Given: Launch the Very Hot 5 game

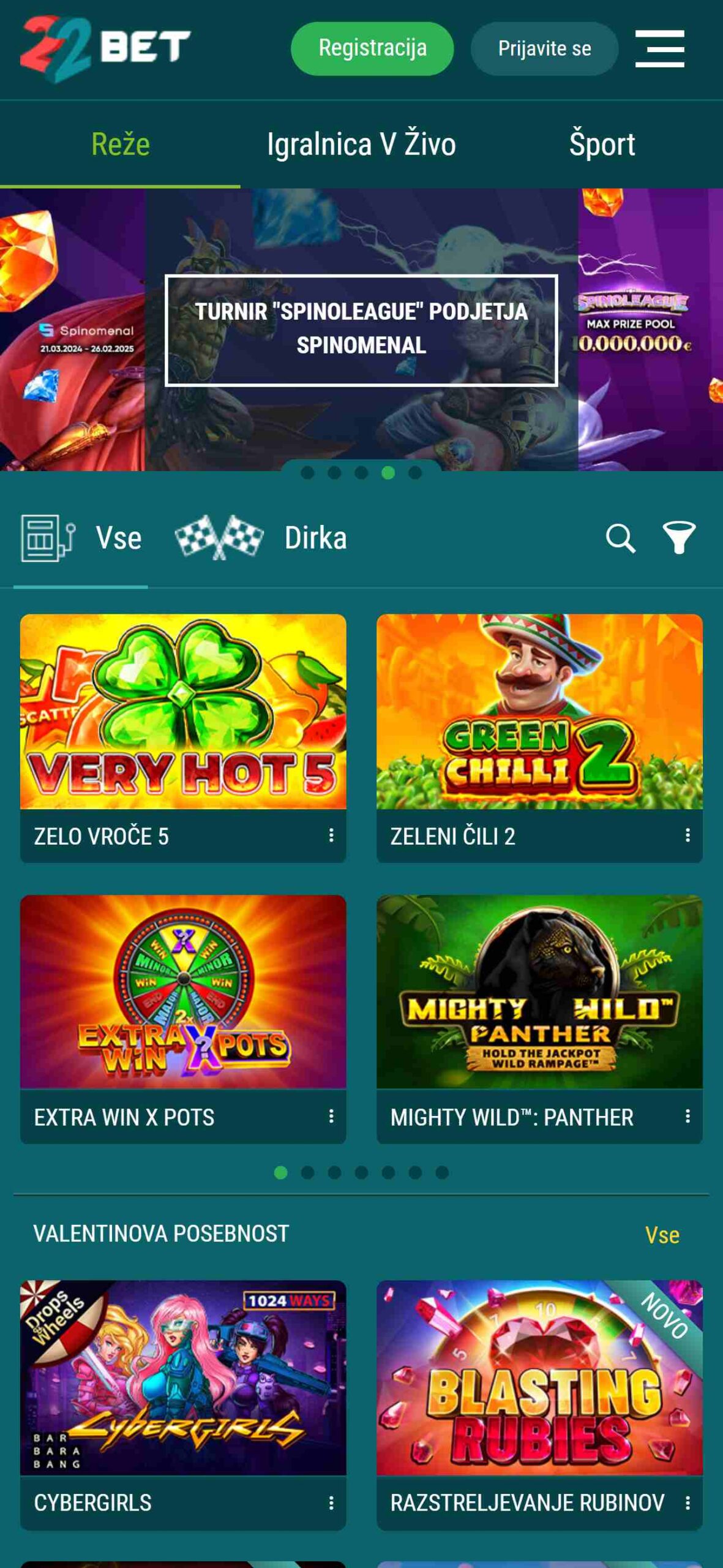Looking at the screenshot, I should pyautogui.click(x=183, y=711).
